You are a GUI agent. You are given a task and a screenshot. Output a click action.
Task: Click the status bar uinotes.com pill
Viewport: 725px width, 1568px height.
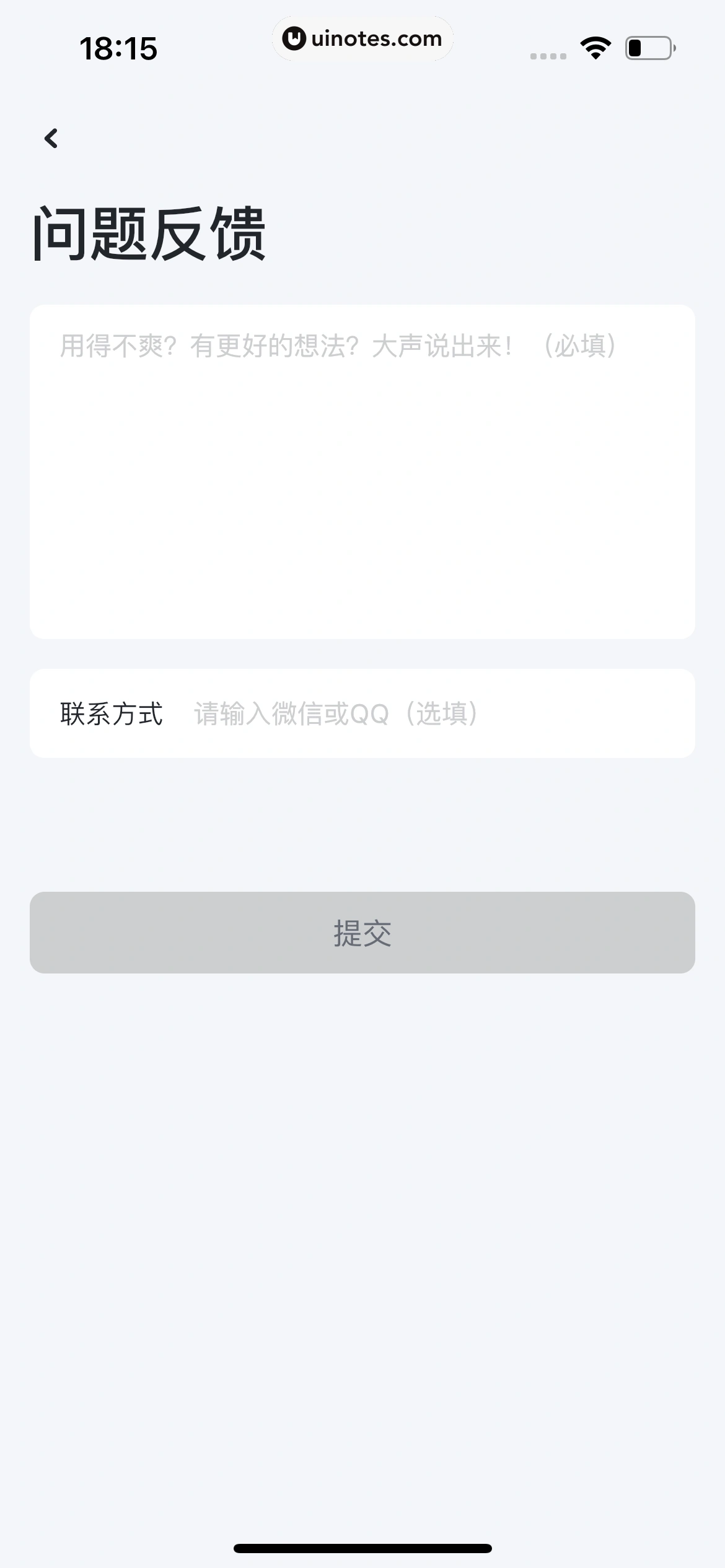point(362,38)
